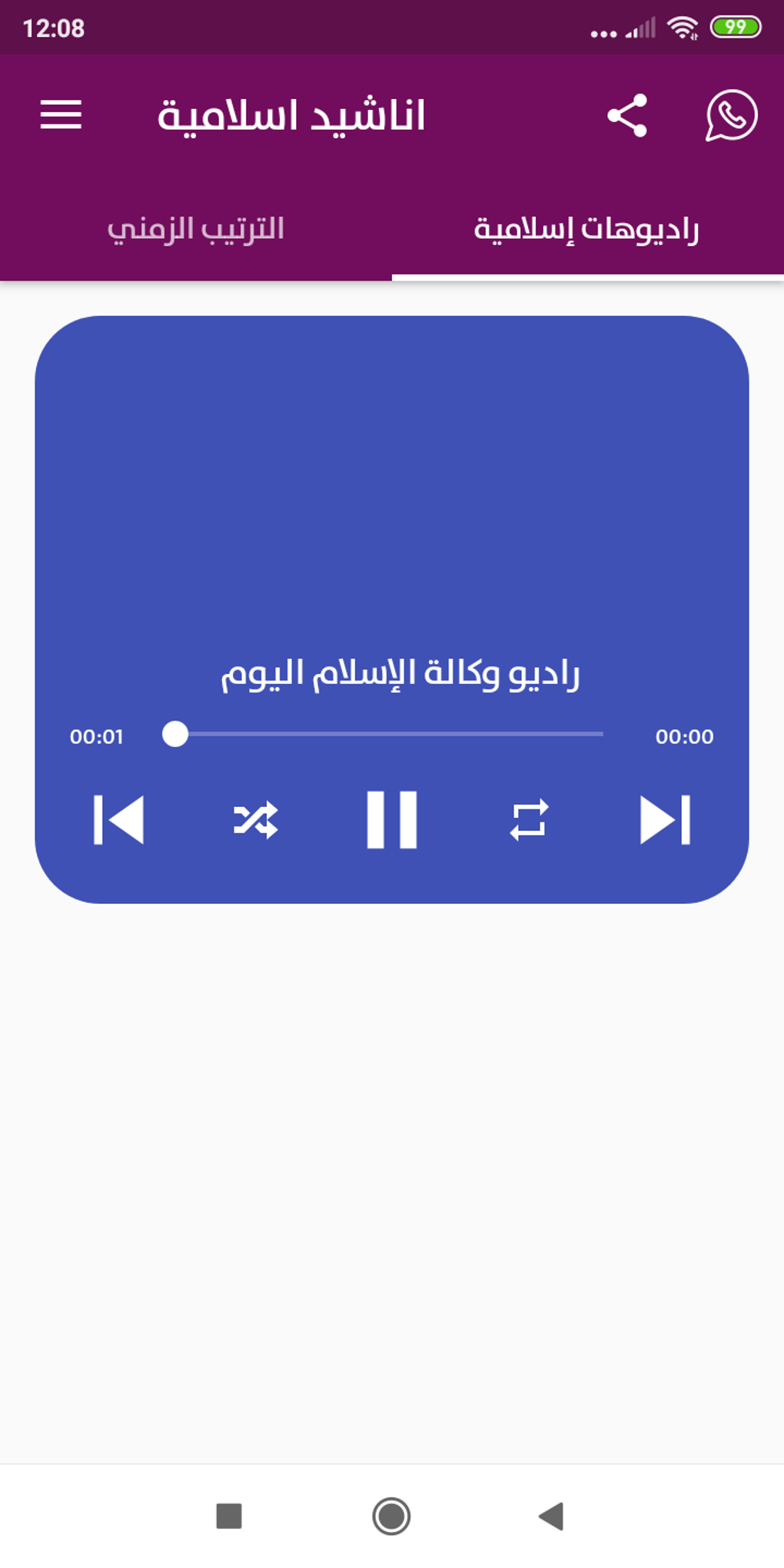Viewport: 784px width, 1568px height.
Task: Open the hamburger drawer menu
Action: pos(61,115)
